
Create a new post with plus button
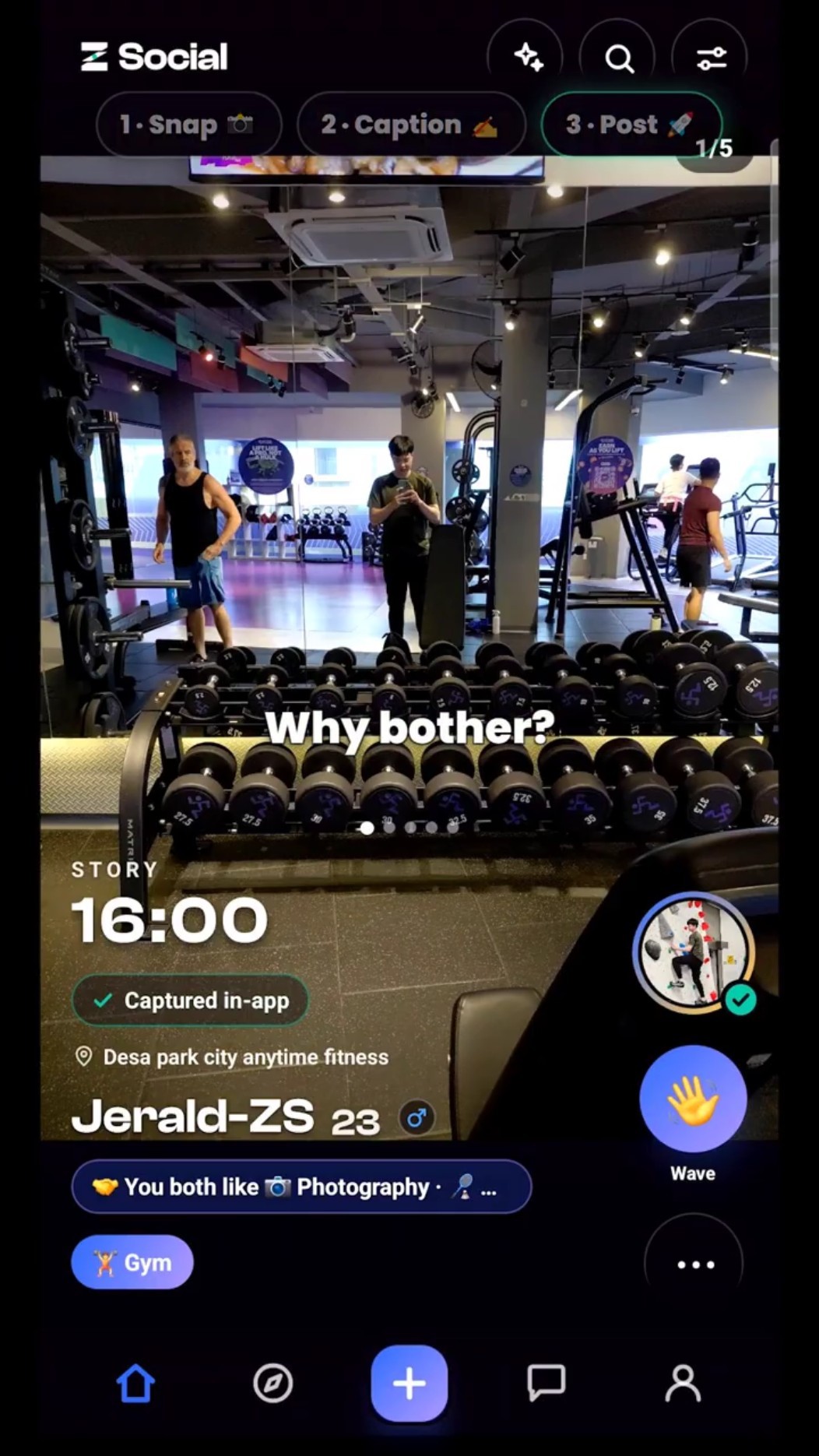pyautogui.click(x=409, y=1384)
